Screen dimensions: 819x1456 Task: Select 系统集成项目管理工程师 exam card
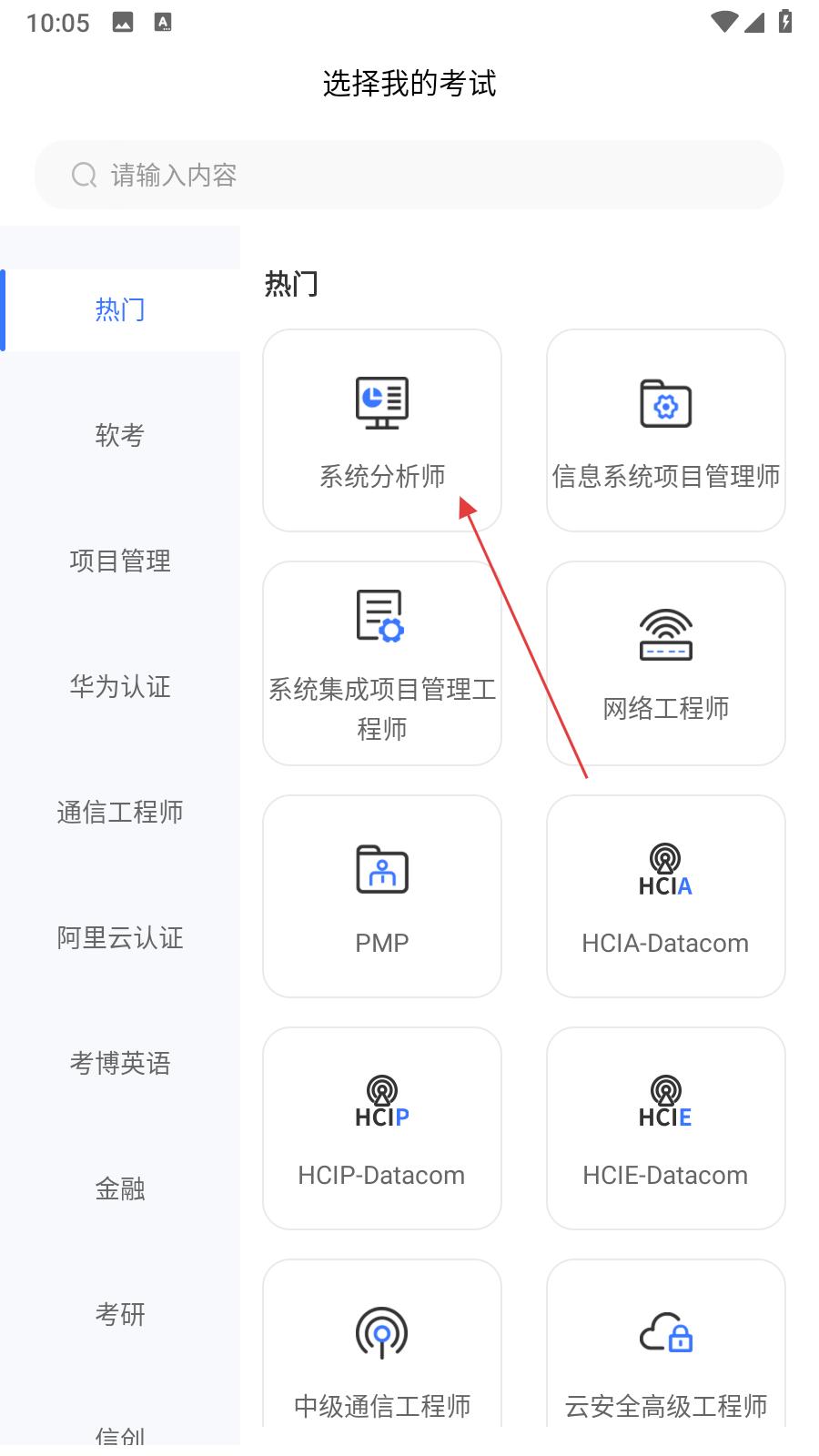pos(382,663)
